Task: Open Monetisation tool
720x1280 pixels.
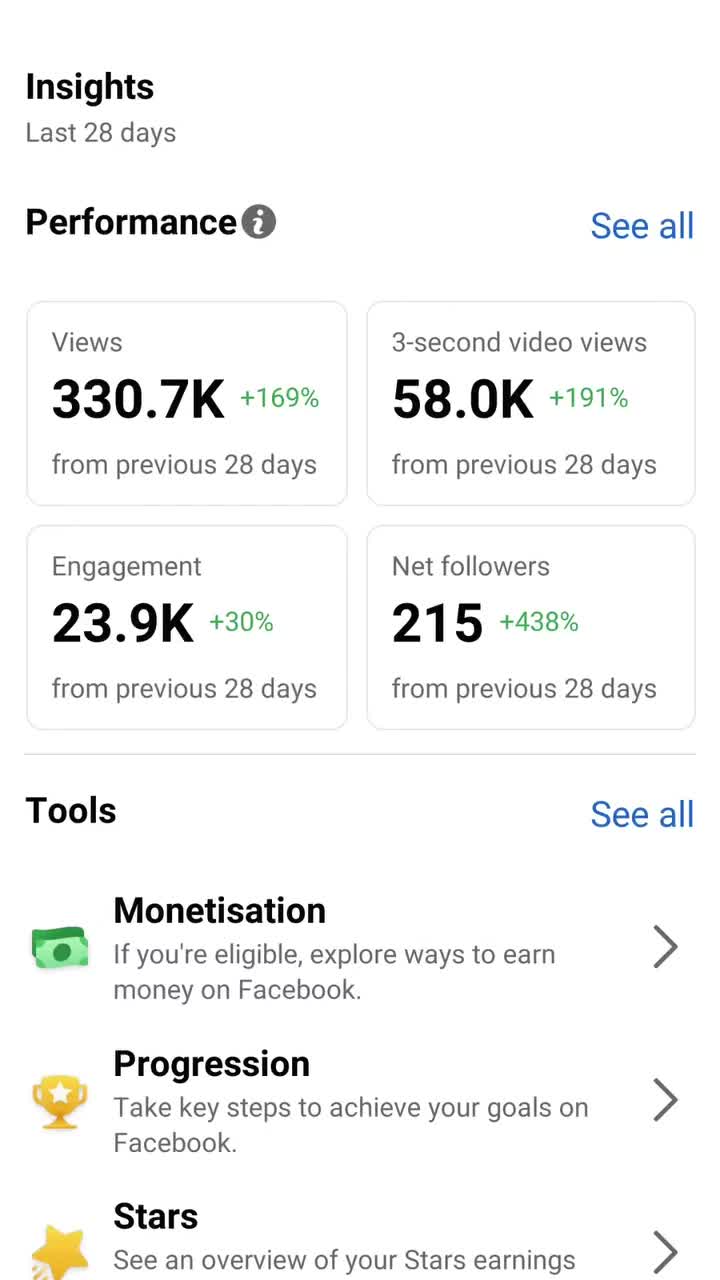Action: (x=360, y=947)
